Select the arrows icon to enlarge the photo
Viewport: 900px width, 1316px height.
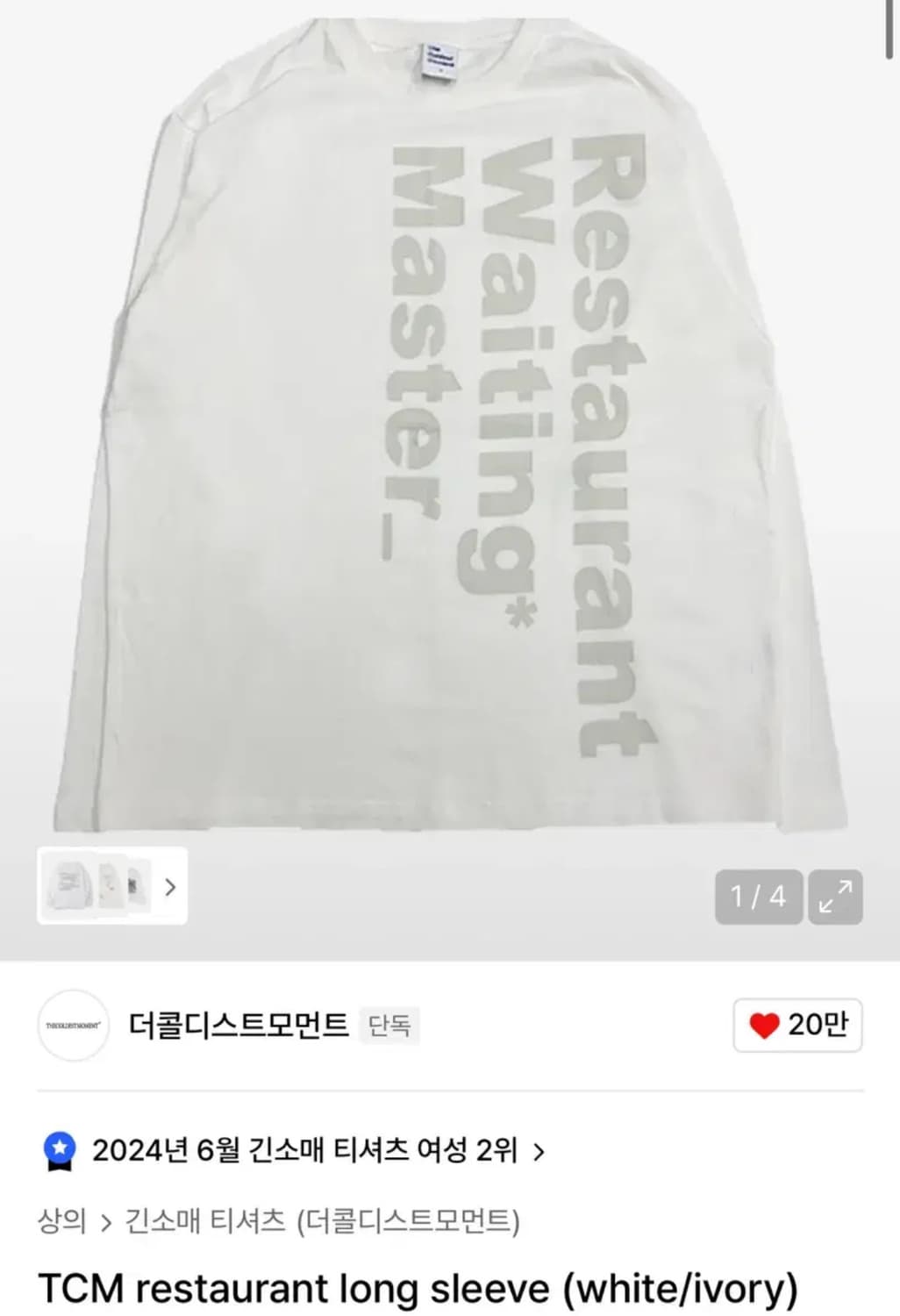pos(839,894)
